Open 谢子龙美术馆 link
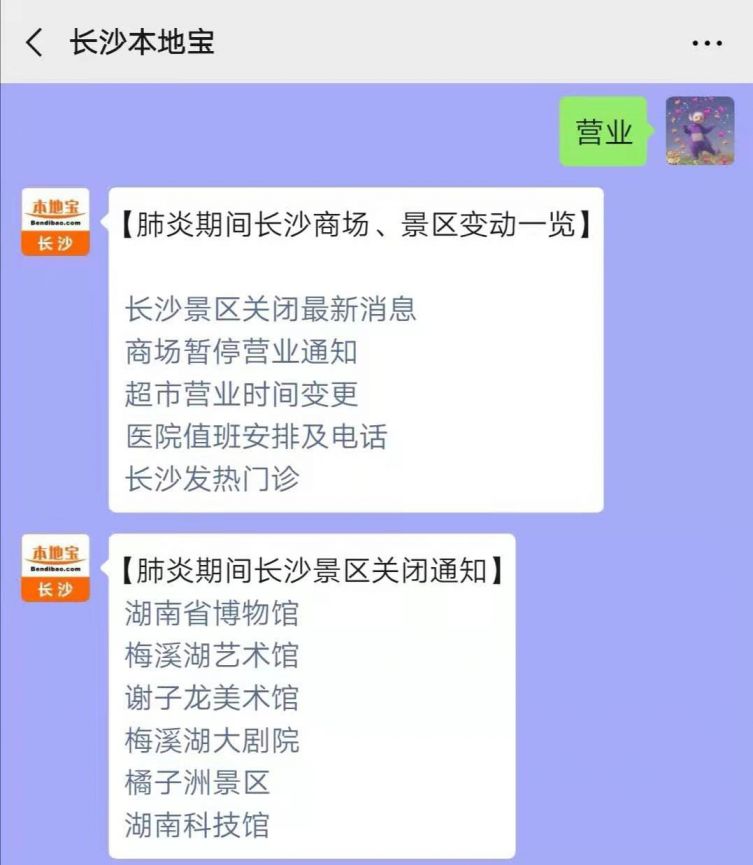The image size is (753, 865). pyautogui.click(x=212, y=697)
